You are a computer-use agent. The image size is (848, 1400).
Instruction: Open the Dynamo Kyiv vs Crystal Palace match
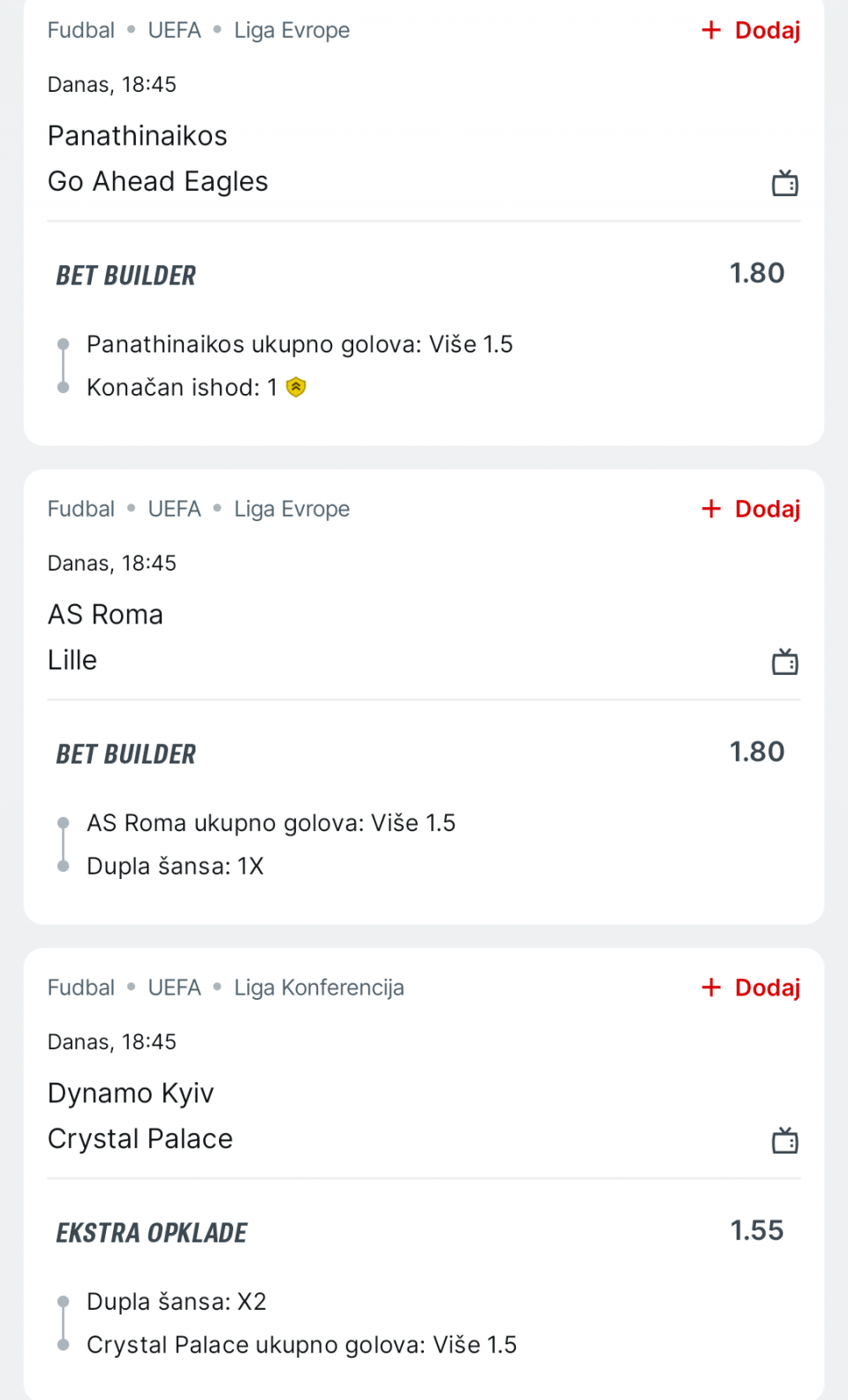[x=141, y=1116]
